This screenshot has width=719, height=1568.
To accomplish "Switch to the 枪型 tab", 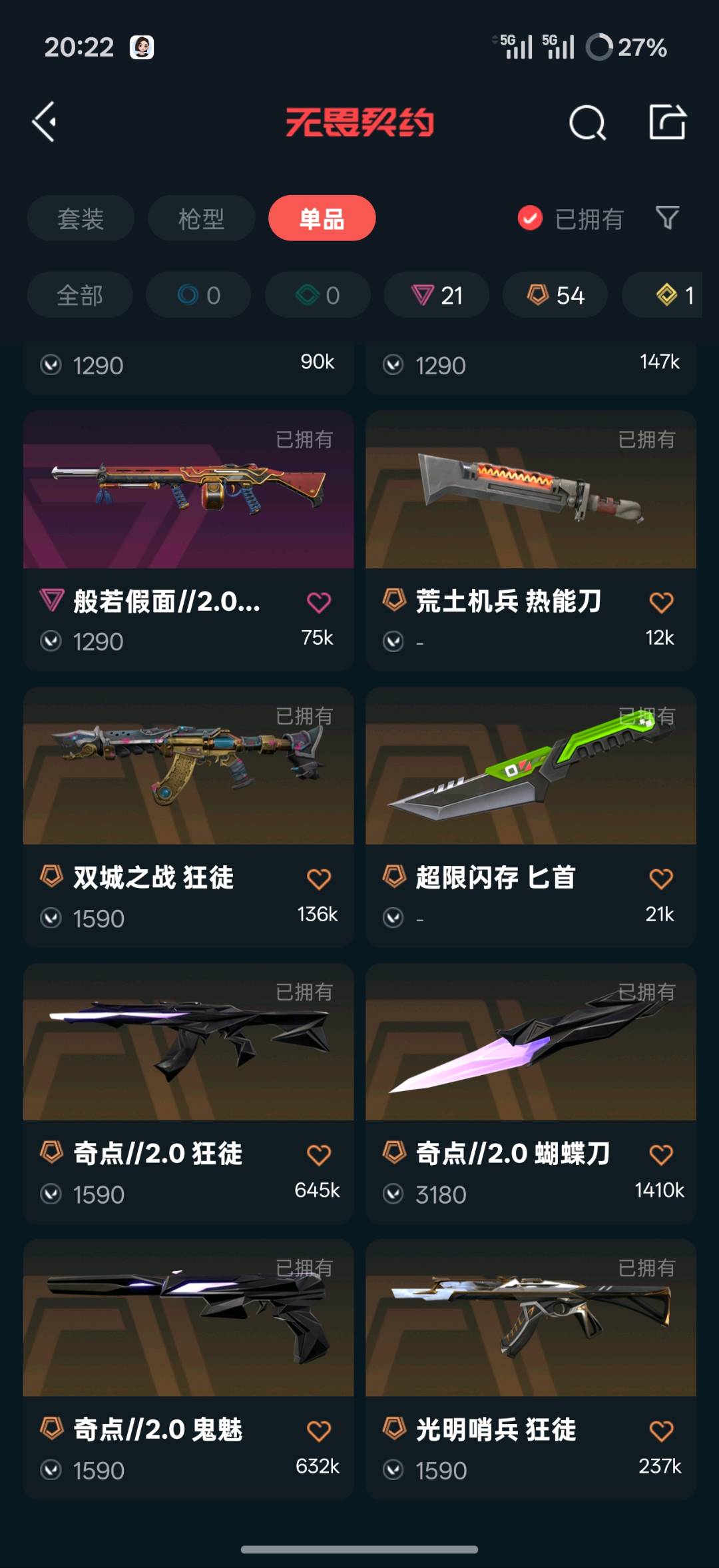I will coord(201,218).
